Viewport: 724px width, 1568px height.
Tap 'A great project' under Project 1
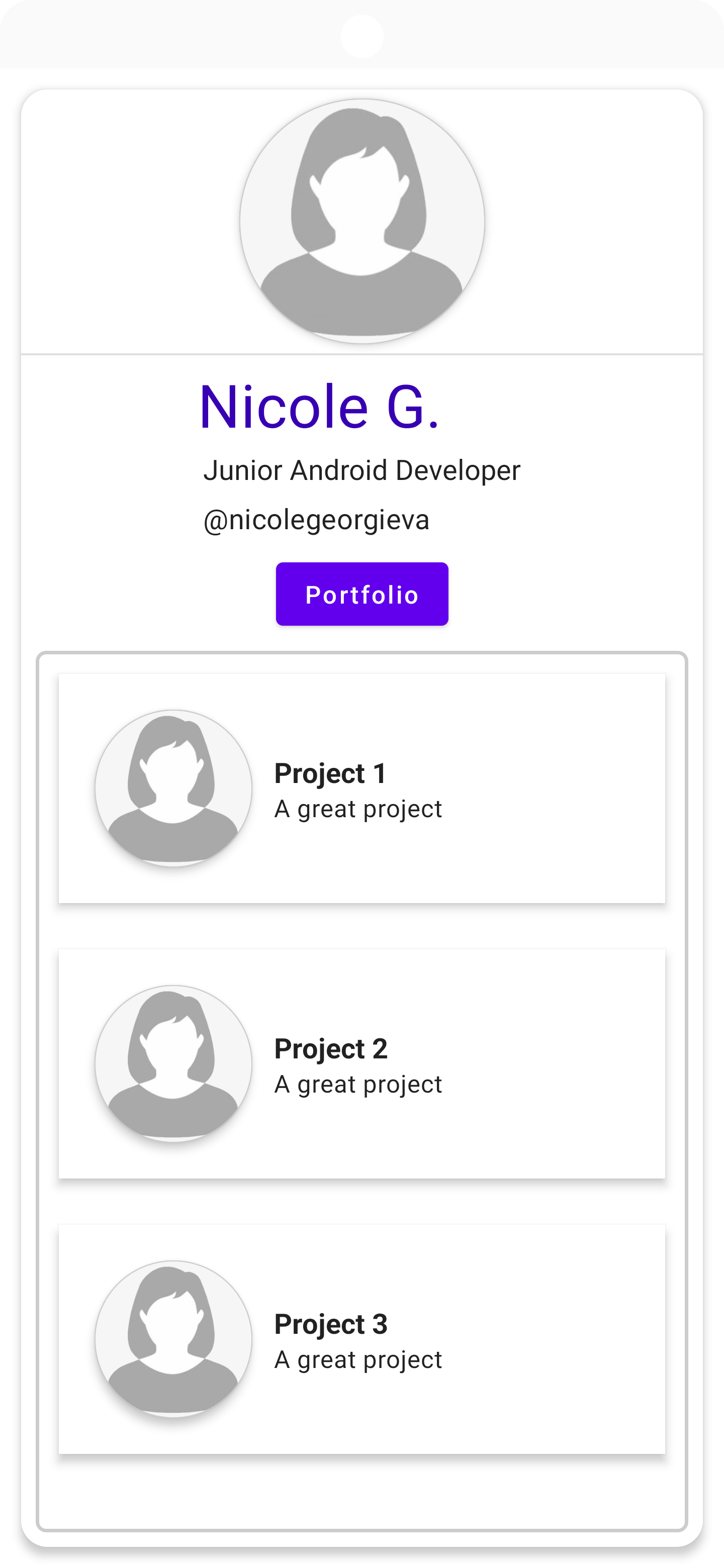(x=358, y=808)
